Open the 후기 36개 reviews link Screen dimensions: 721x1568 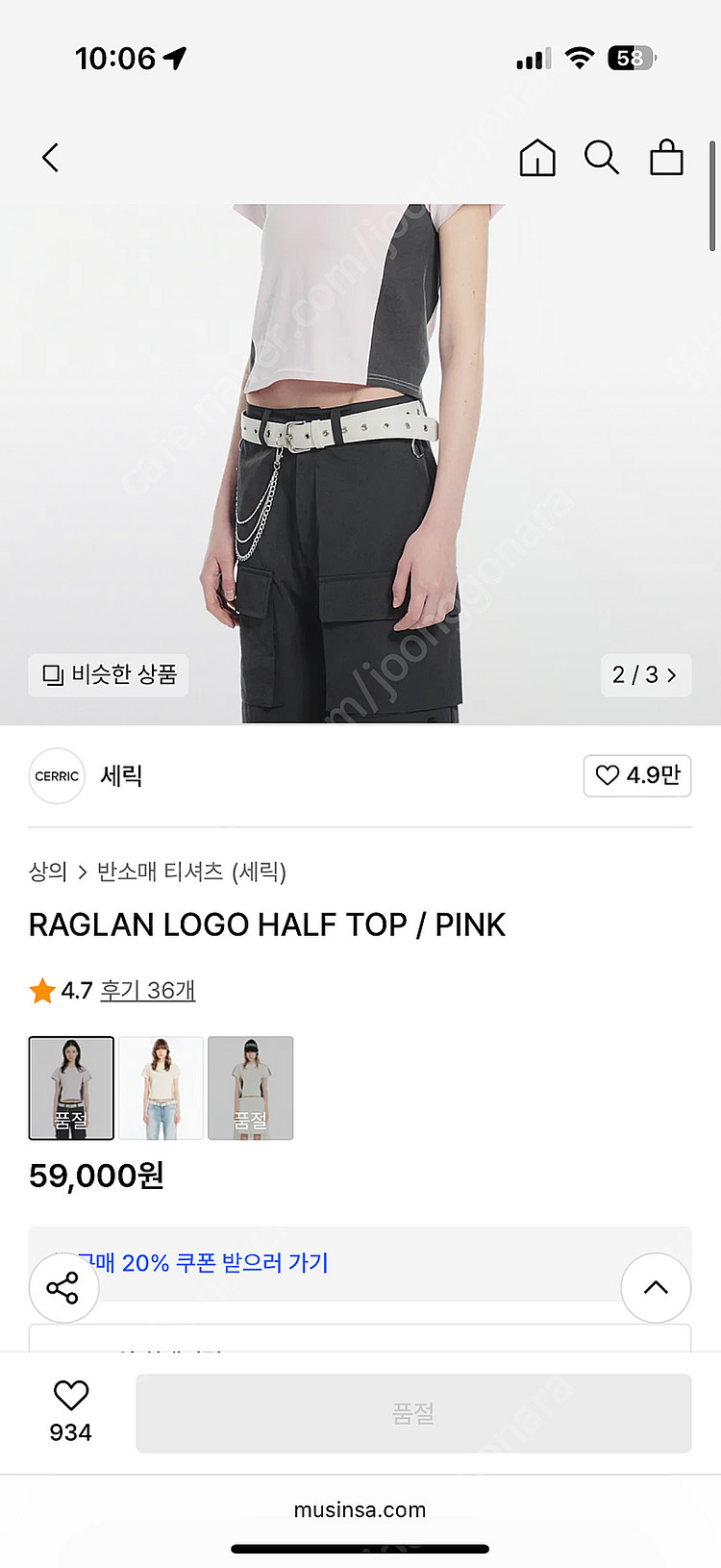[x=147, y=990]
